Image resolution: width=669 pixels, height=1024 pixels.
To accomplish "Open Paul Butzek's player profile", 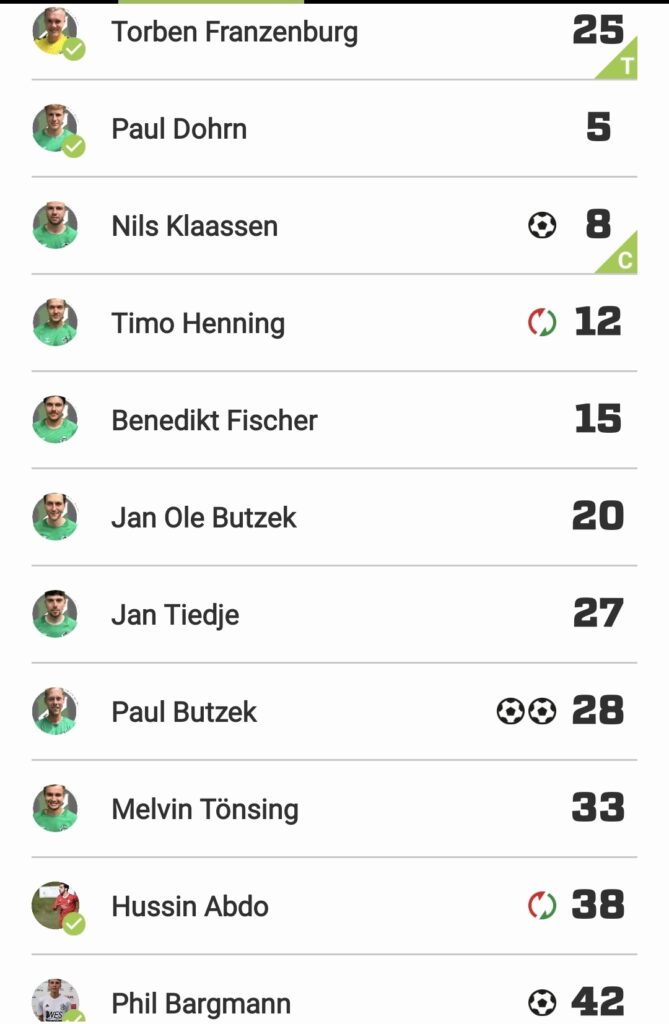I will pos(184,712).
